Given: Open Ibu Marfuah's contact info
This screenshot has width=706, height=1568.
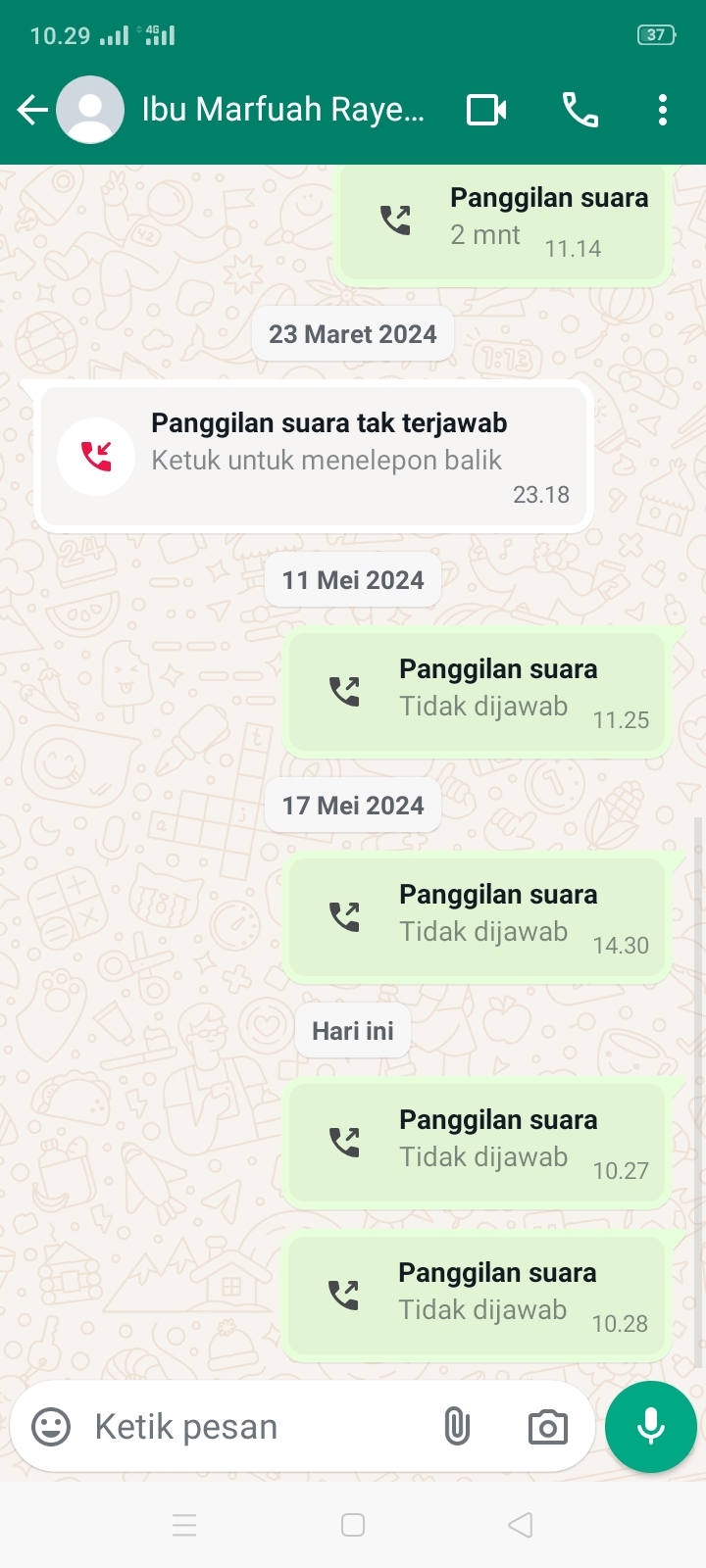Looking at the screenshot, I should pos(282,110).
